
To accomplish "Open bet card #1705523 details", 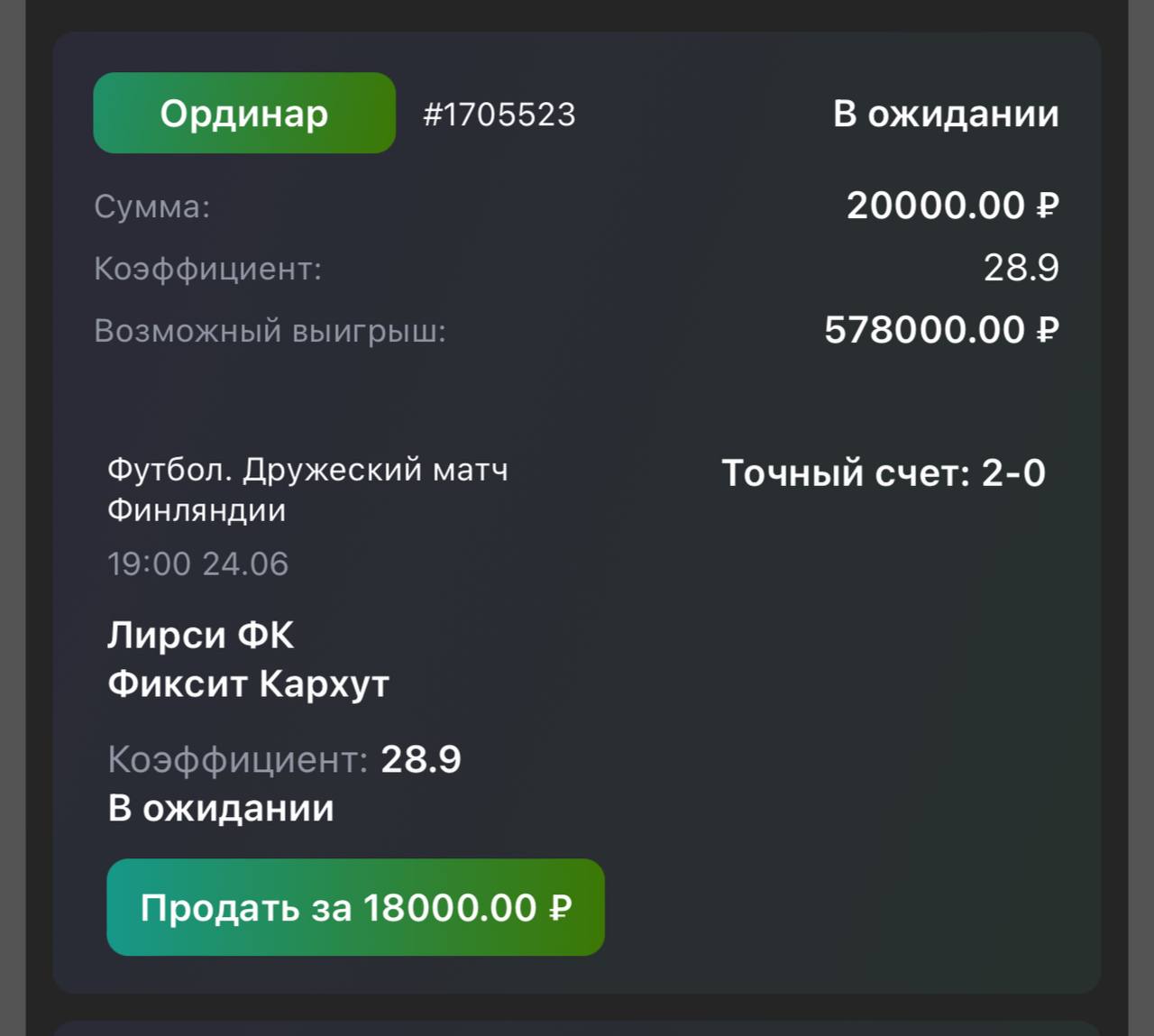I will pos(499,115).
